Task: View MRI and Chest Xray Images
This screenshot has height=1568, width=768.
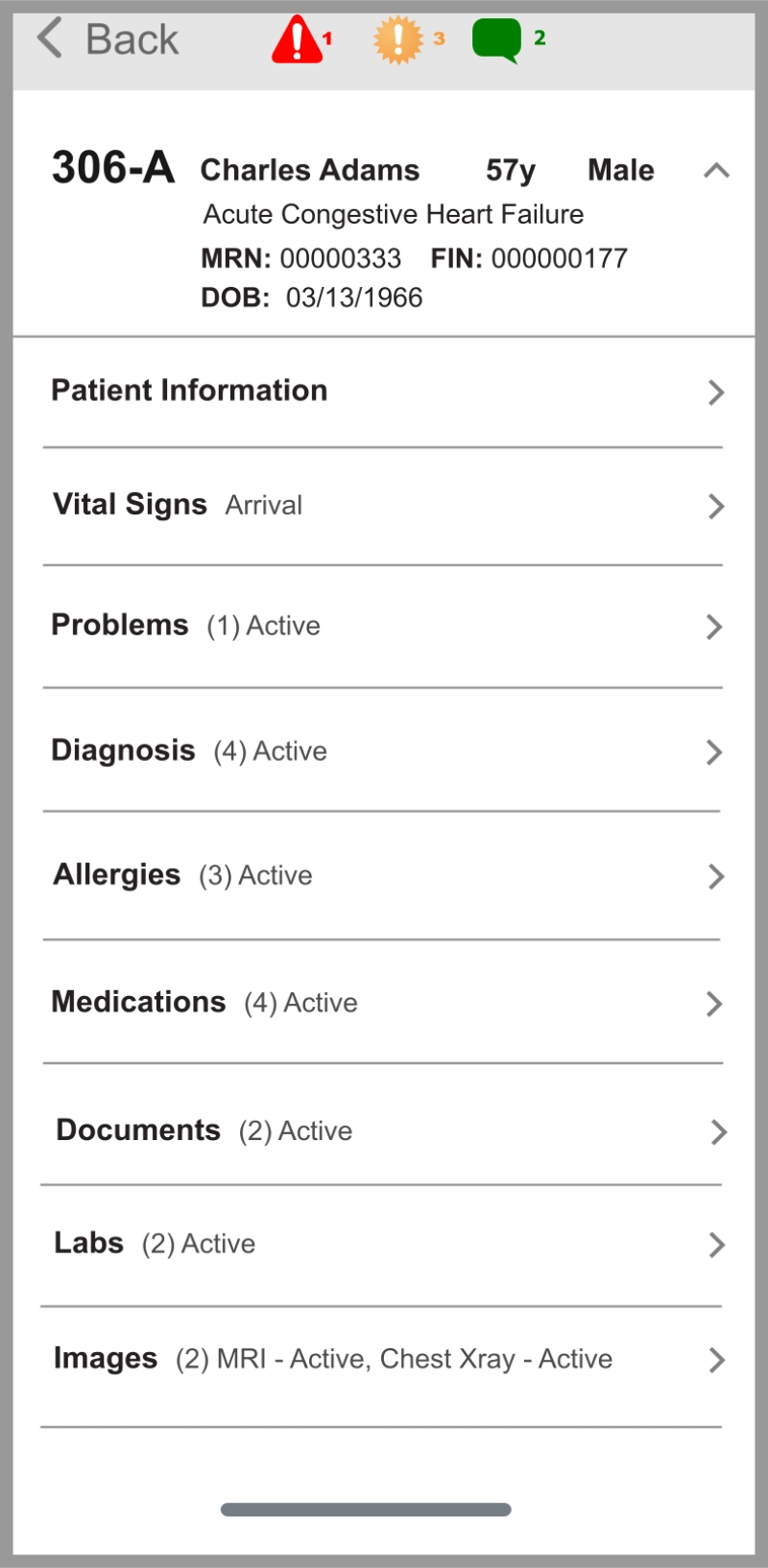Action: point(384,1360)
